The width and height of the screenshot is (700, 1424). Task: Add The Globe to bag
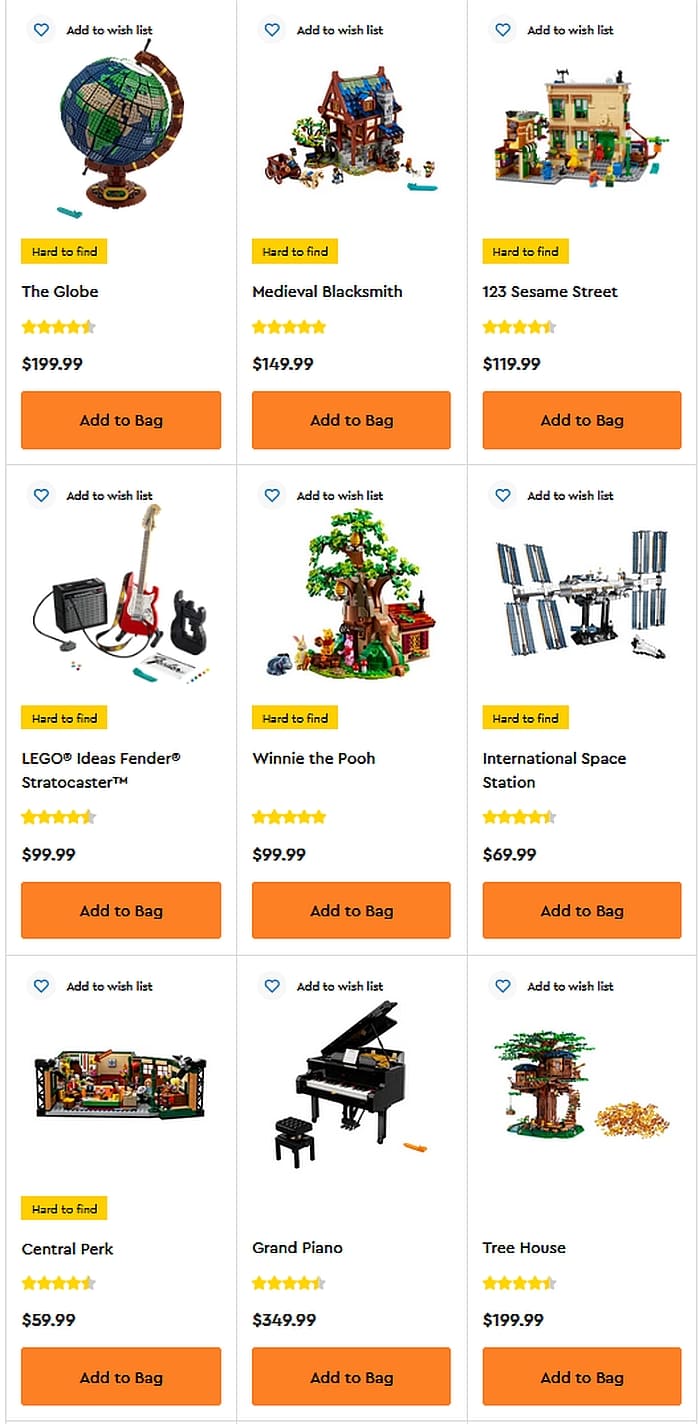point(121,420)
